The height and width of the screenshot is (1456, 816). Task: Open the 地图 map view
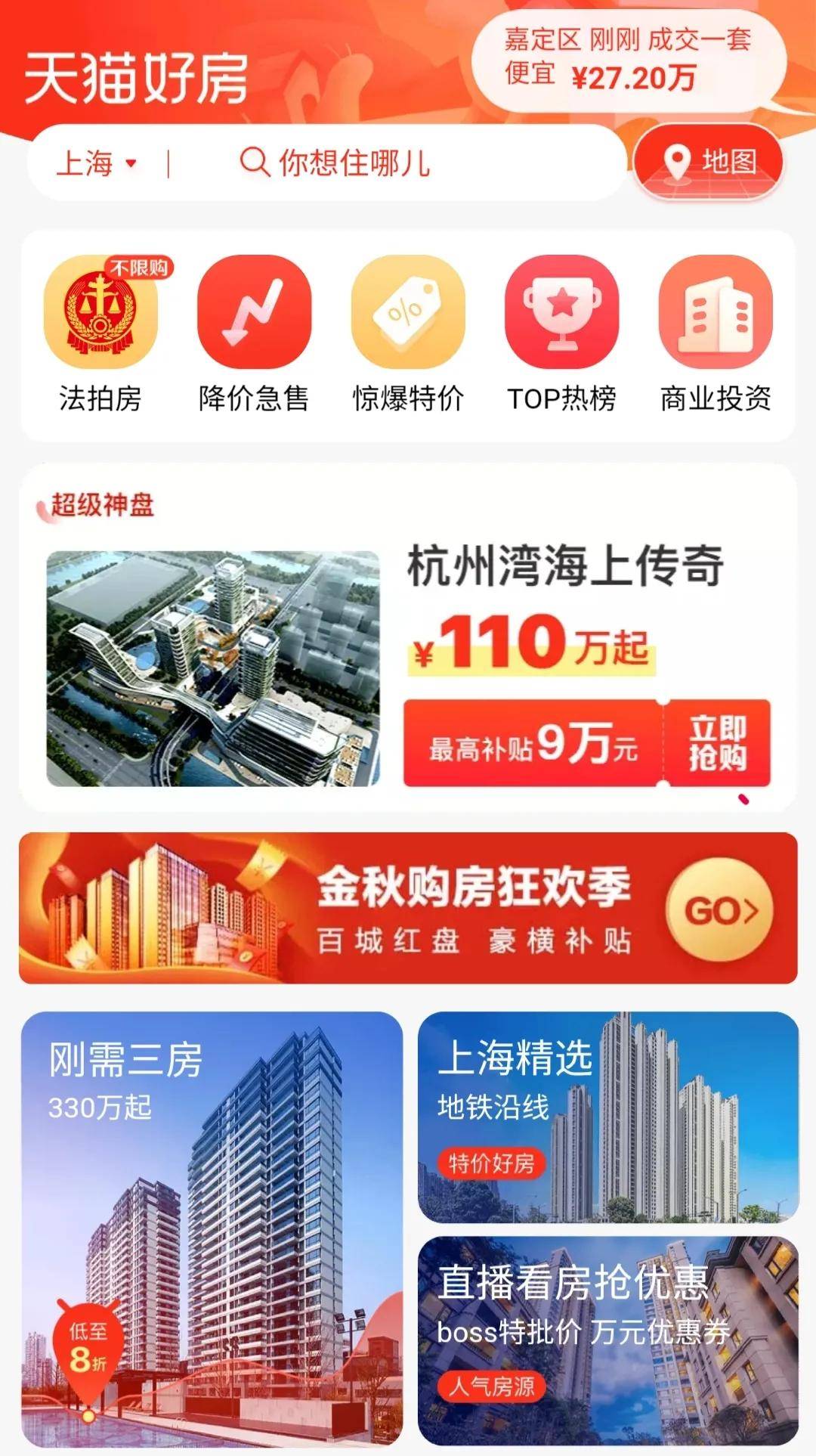pos(709,162)
